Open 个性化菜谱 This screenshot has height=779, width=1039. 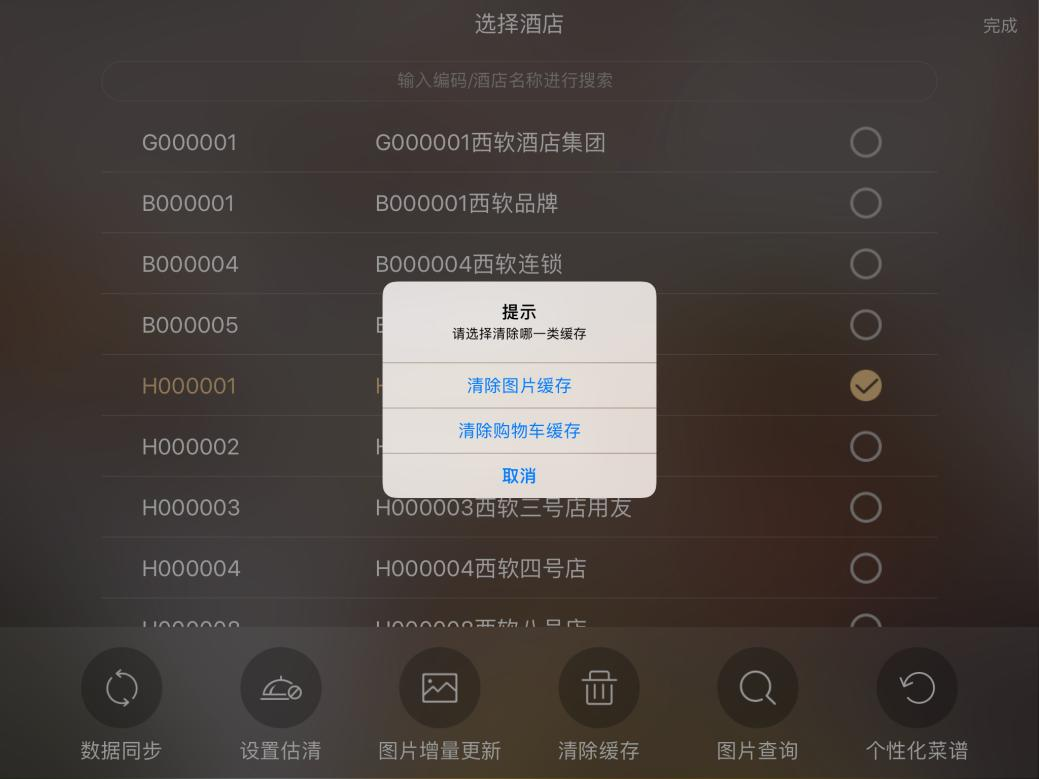pos(916,688)
